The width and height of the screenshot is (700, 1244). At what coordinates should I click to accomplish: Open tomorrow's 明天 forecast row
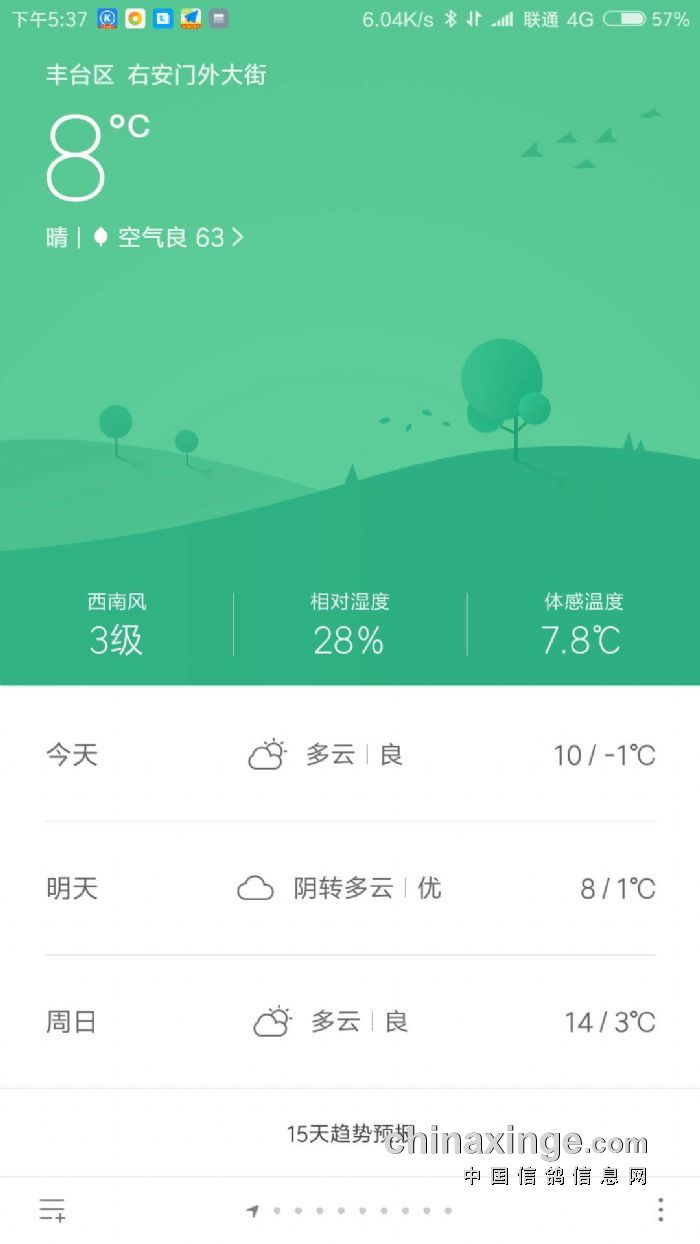click(350, 888)
